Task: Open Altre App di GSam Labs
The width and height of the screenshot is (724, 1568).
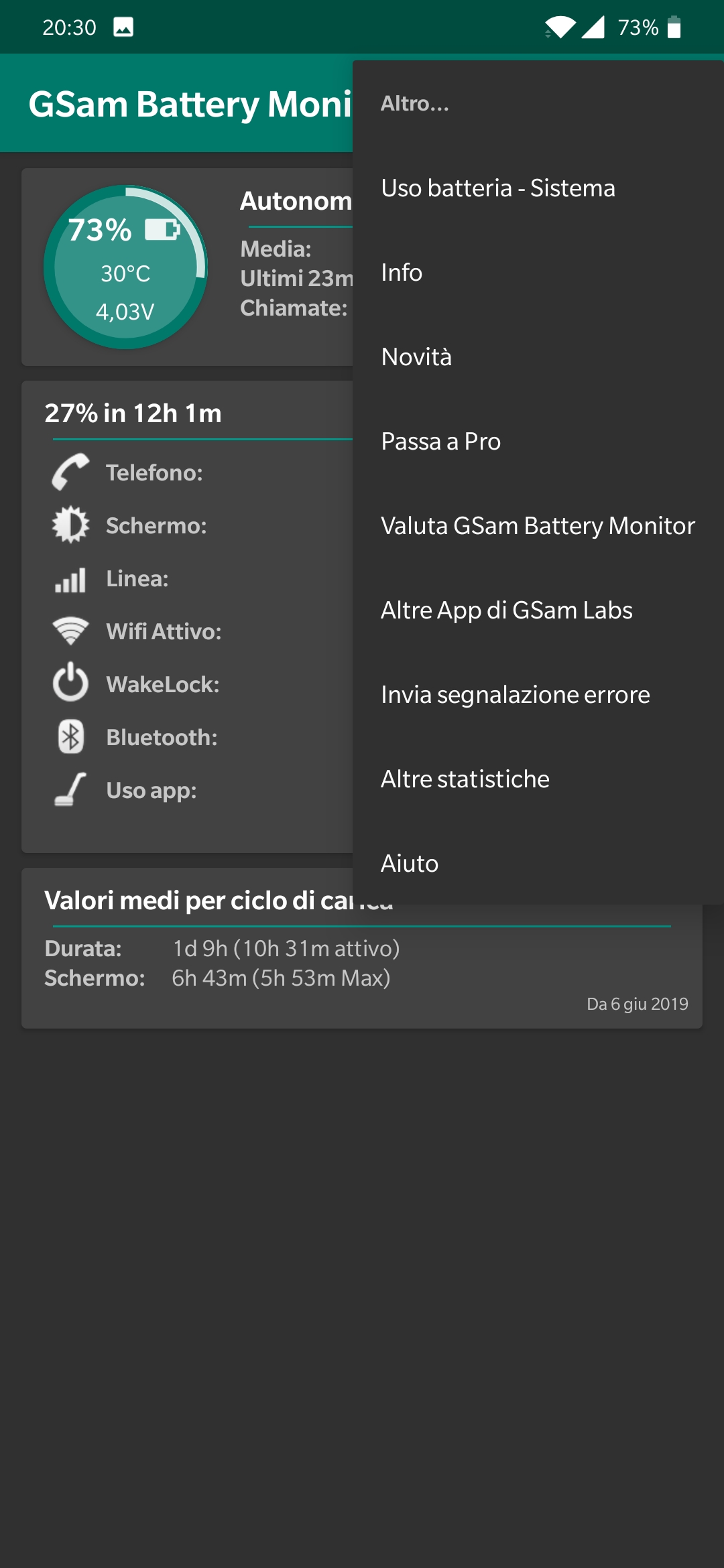Action: 507,610
